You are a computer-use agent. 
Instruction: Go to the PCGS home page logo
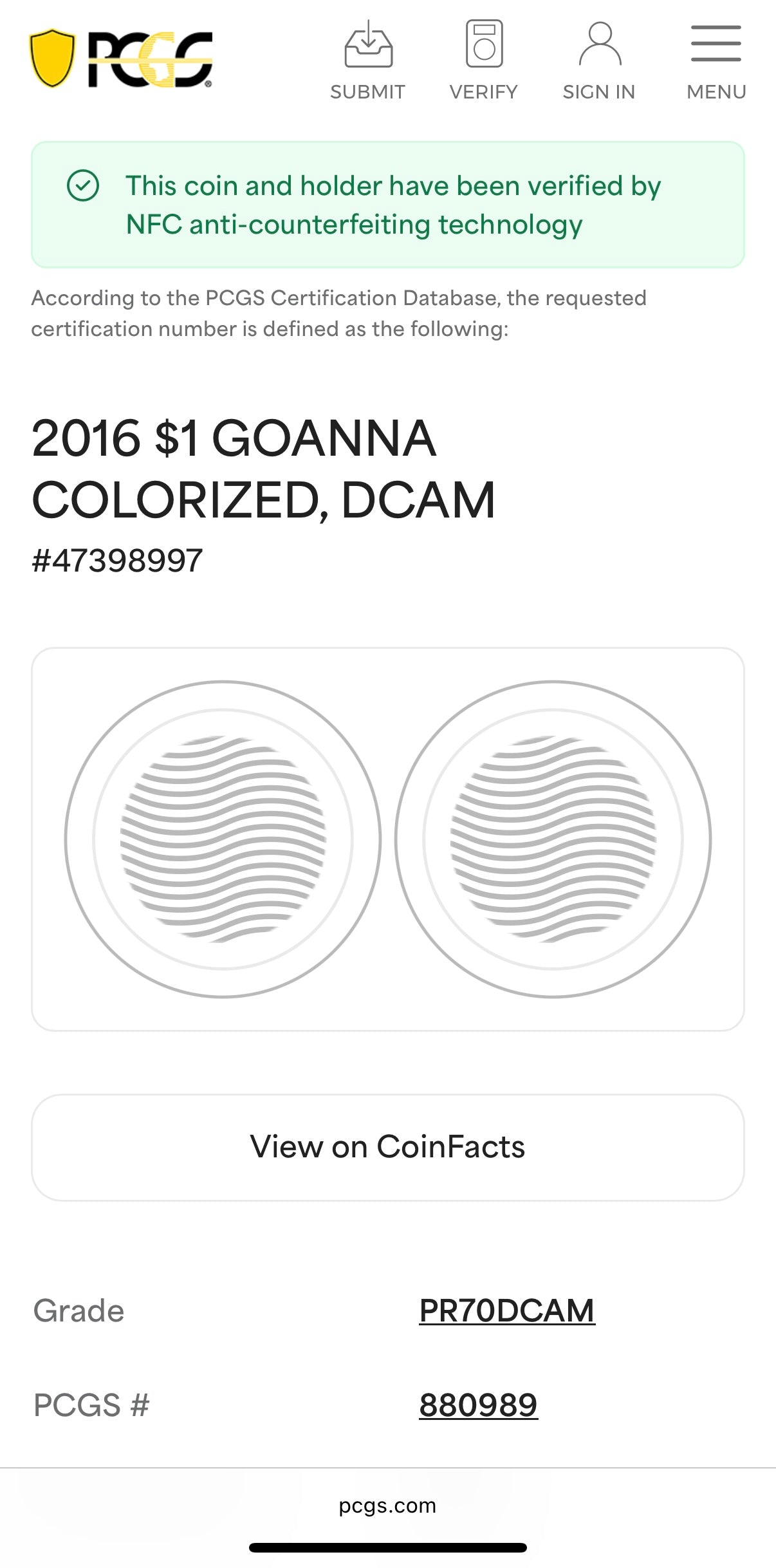coord(121,59)
